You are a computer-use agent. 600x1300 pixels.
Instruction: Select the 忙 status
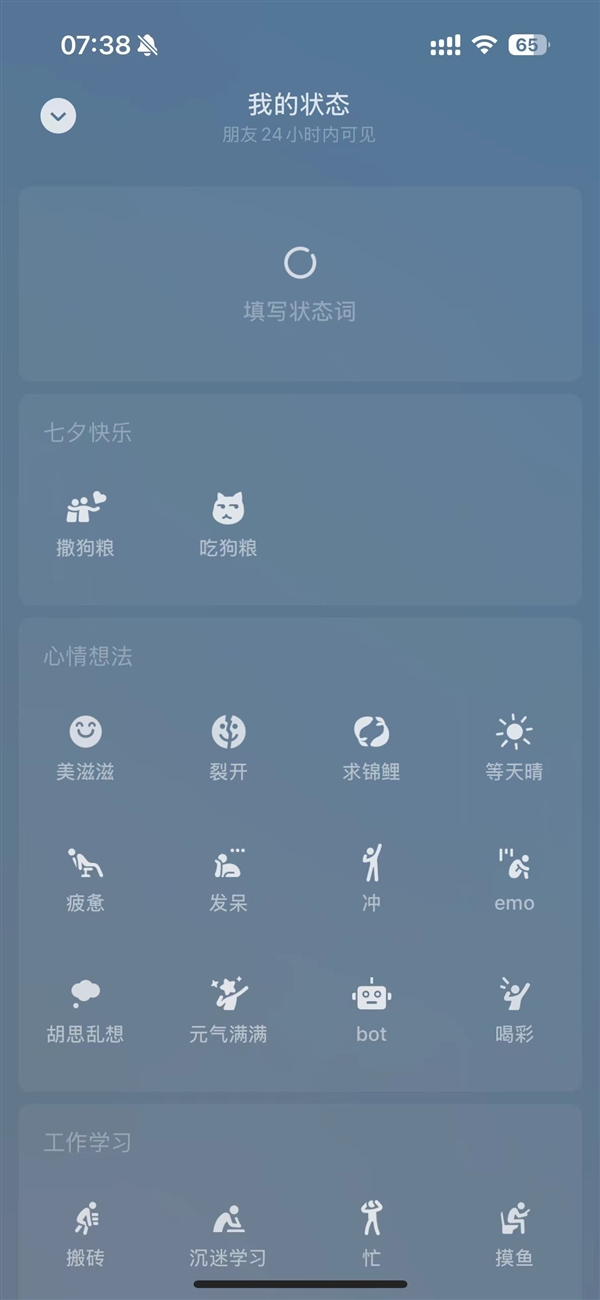(371, 1234)
